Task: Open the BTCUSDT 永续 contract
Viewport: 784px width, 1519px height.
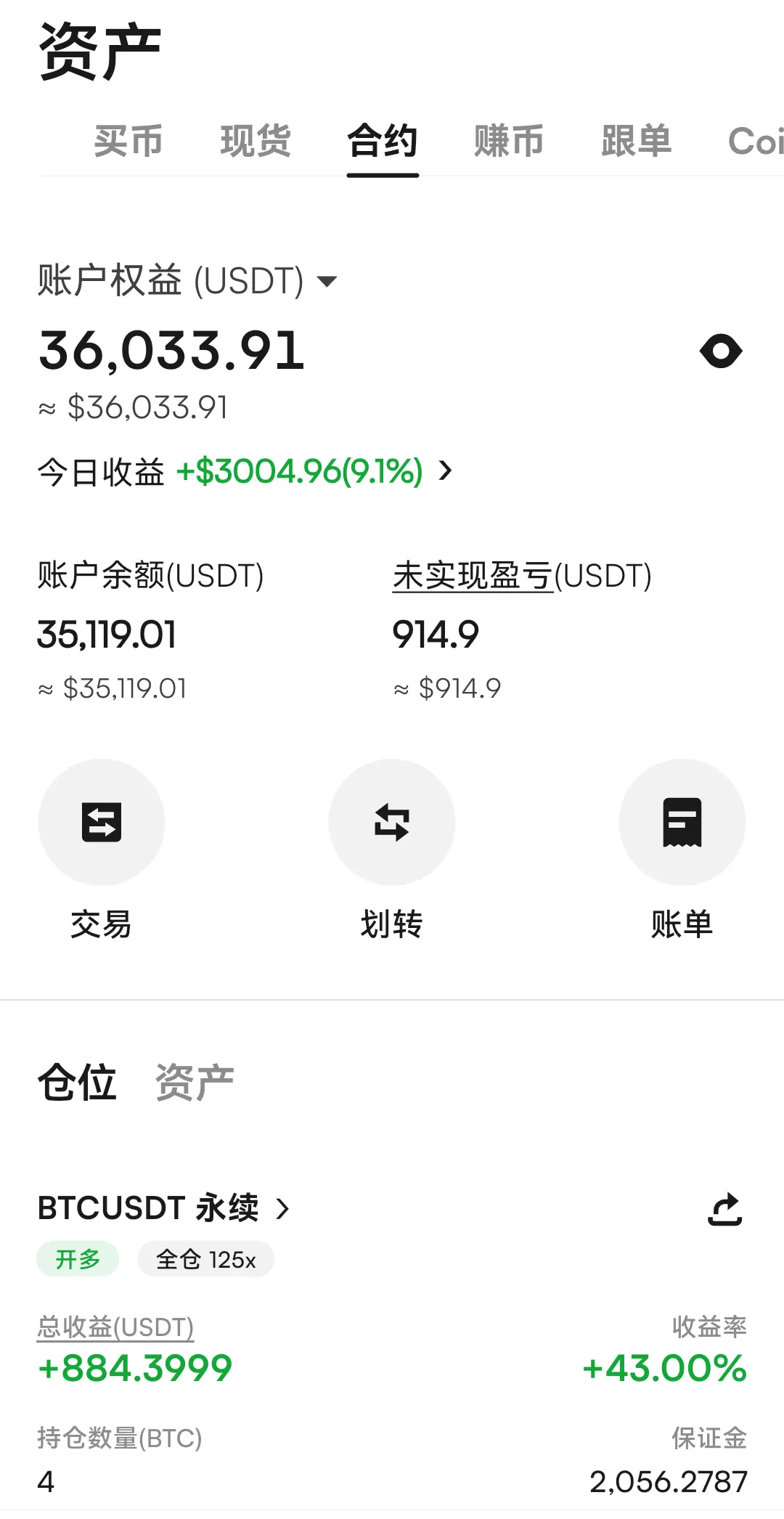Action: pos(164,1208)
